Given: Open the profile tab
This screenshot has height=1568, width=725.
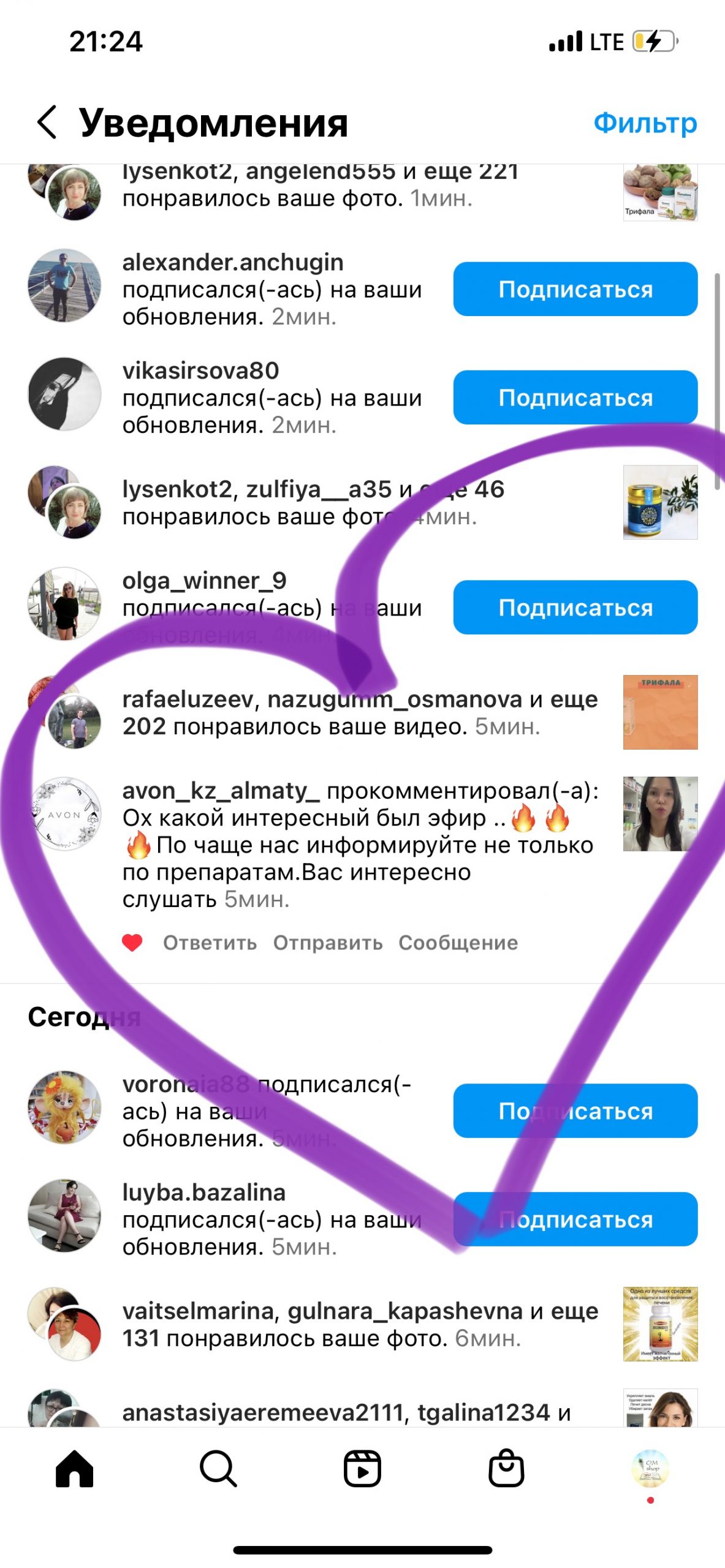Looking at the screenshot, I should point(650,1469).
